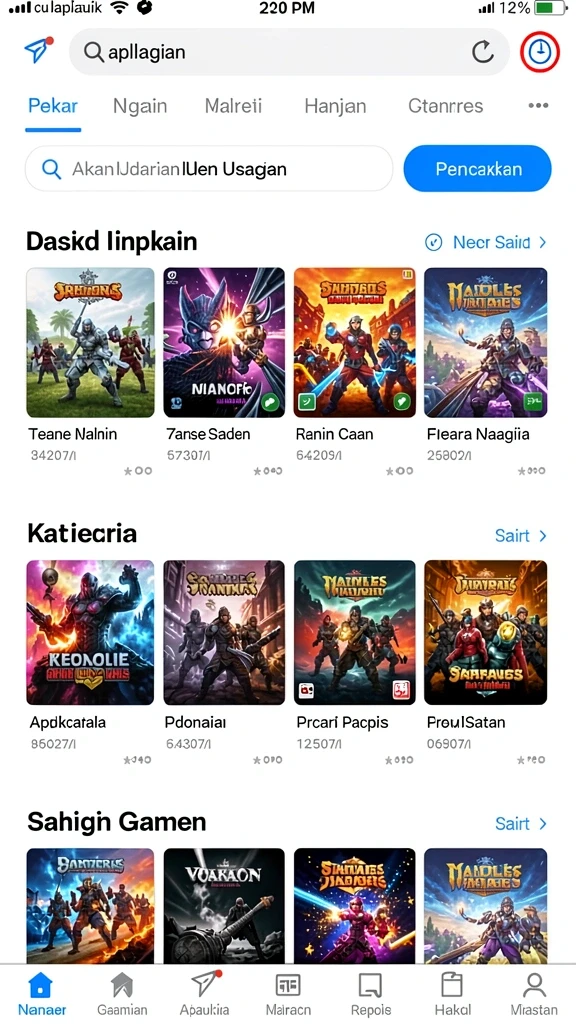
Task: Tap the Akan Udarian search box
Action: tap(209, 169)
